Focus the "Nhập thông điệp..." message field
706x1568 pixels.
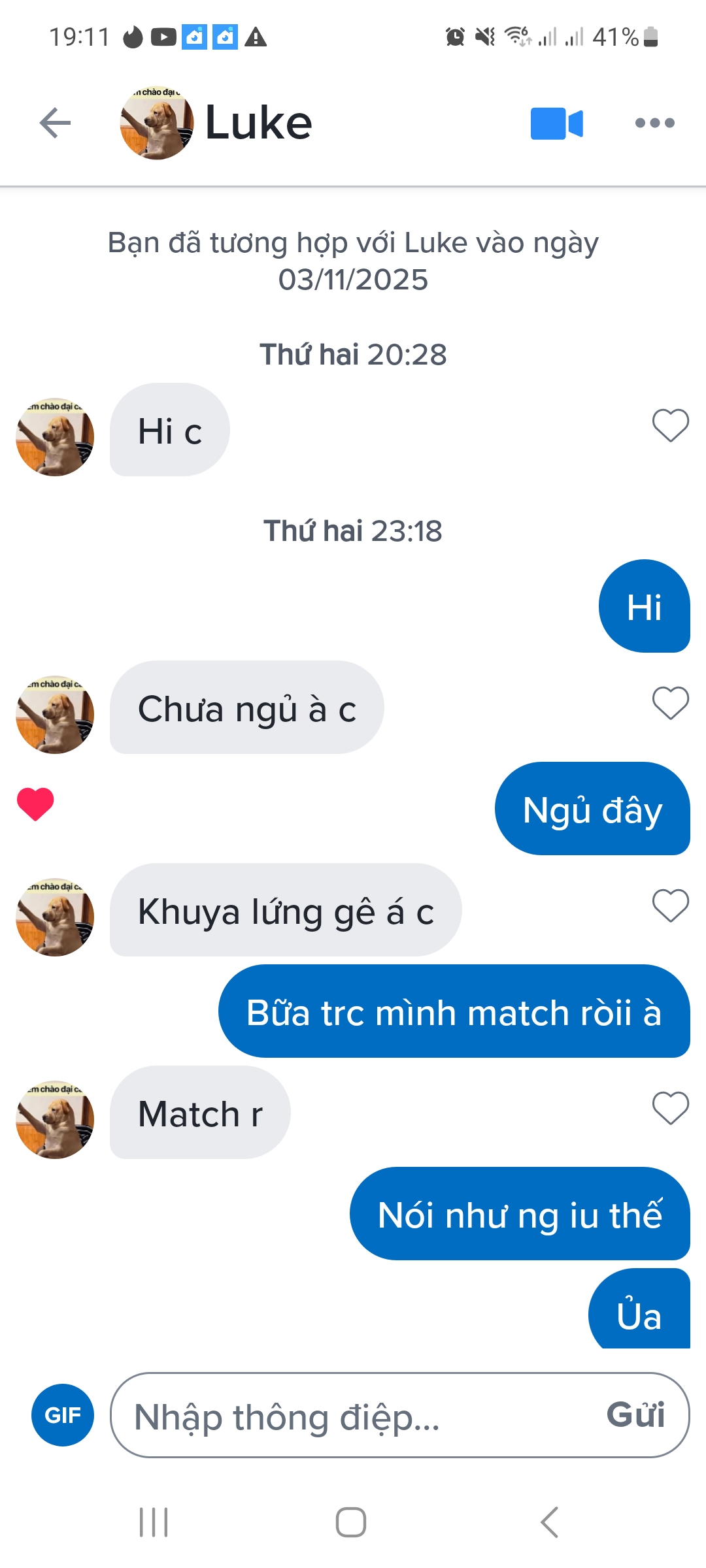tap(353, 1416)
